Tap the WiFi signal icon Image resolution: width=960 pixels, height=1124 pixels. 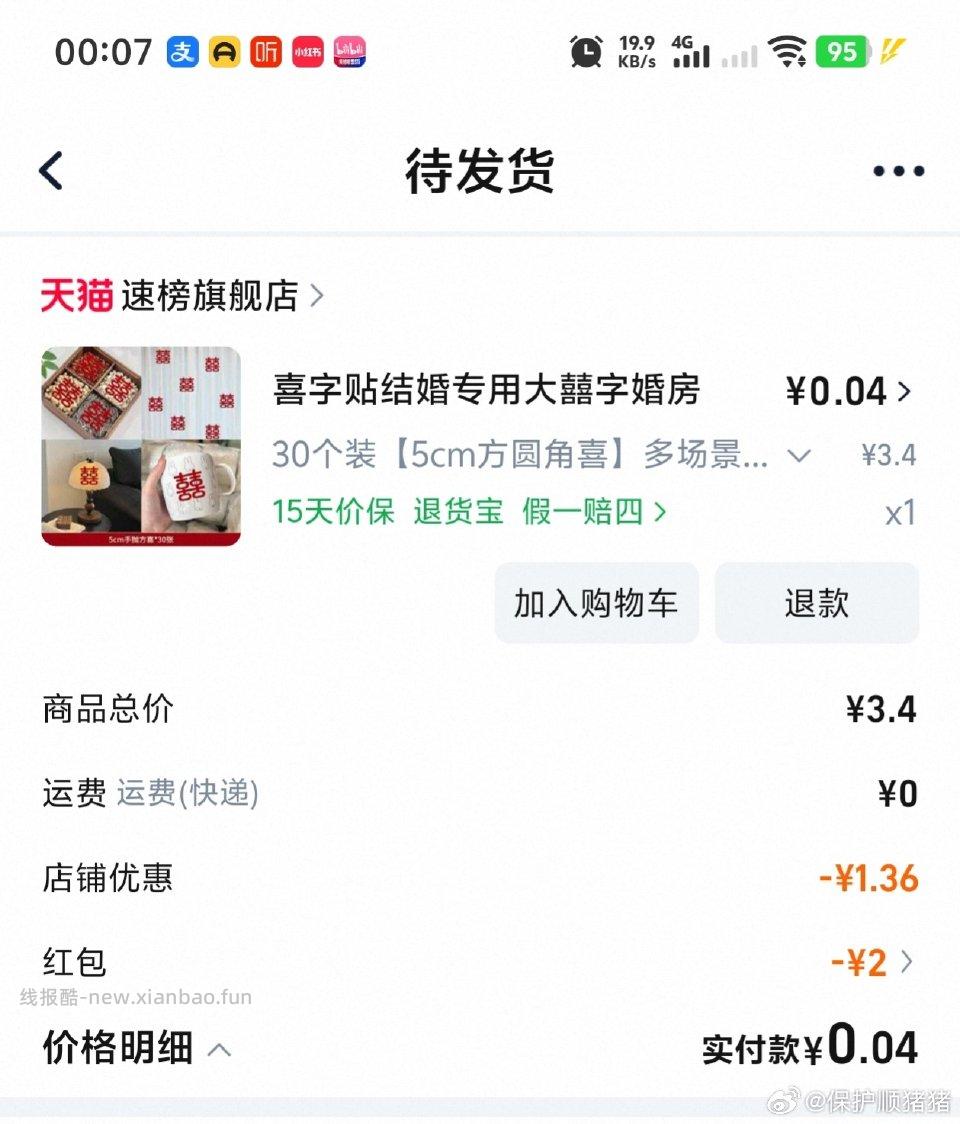[788, 52]
